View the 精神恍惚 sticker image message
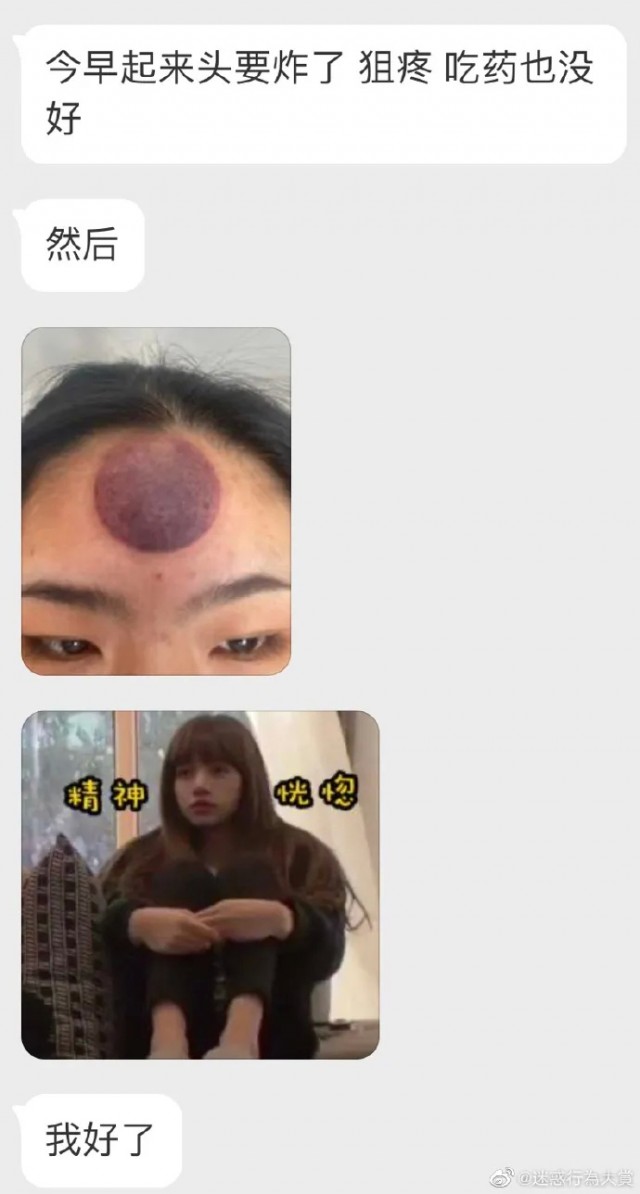The image size is (640, 1194). (x=200, y=884)
